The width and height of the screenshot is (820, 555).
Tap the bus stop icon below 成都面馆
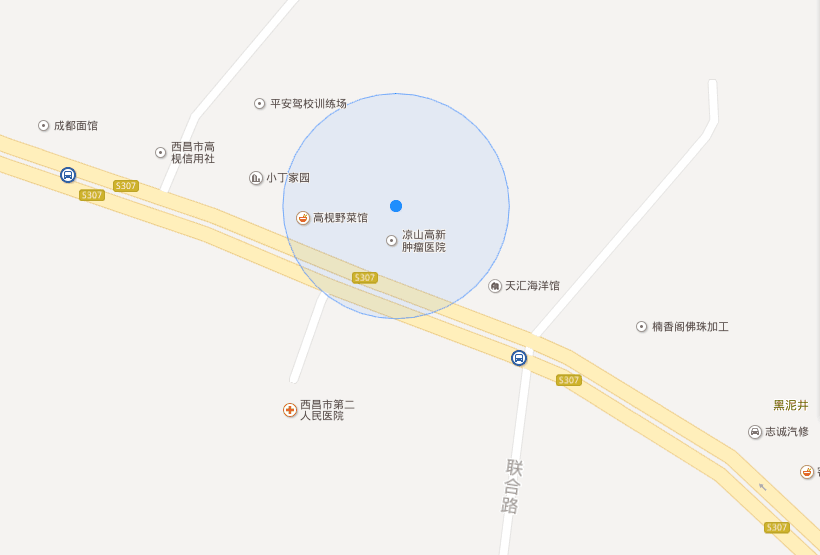coord(67,175)
